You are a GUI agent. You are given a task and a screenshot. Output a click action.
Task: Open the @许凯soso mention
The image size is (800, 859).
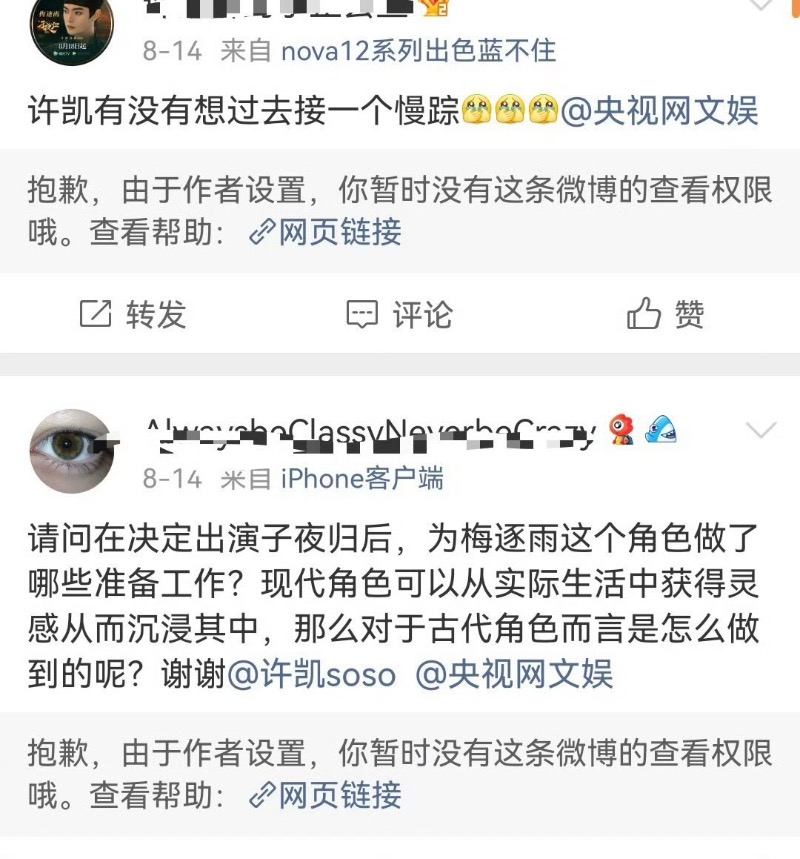312,674
